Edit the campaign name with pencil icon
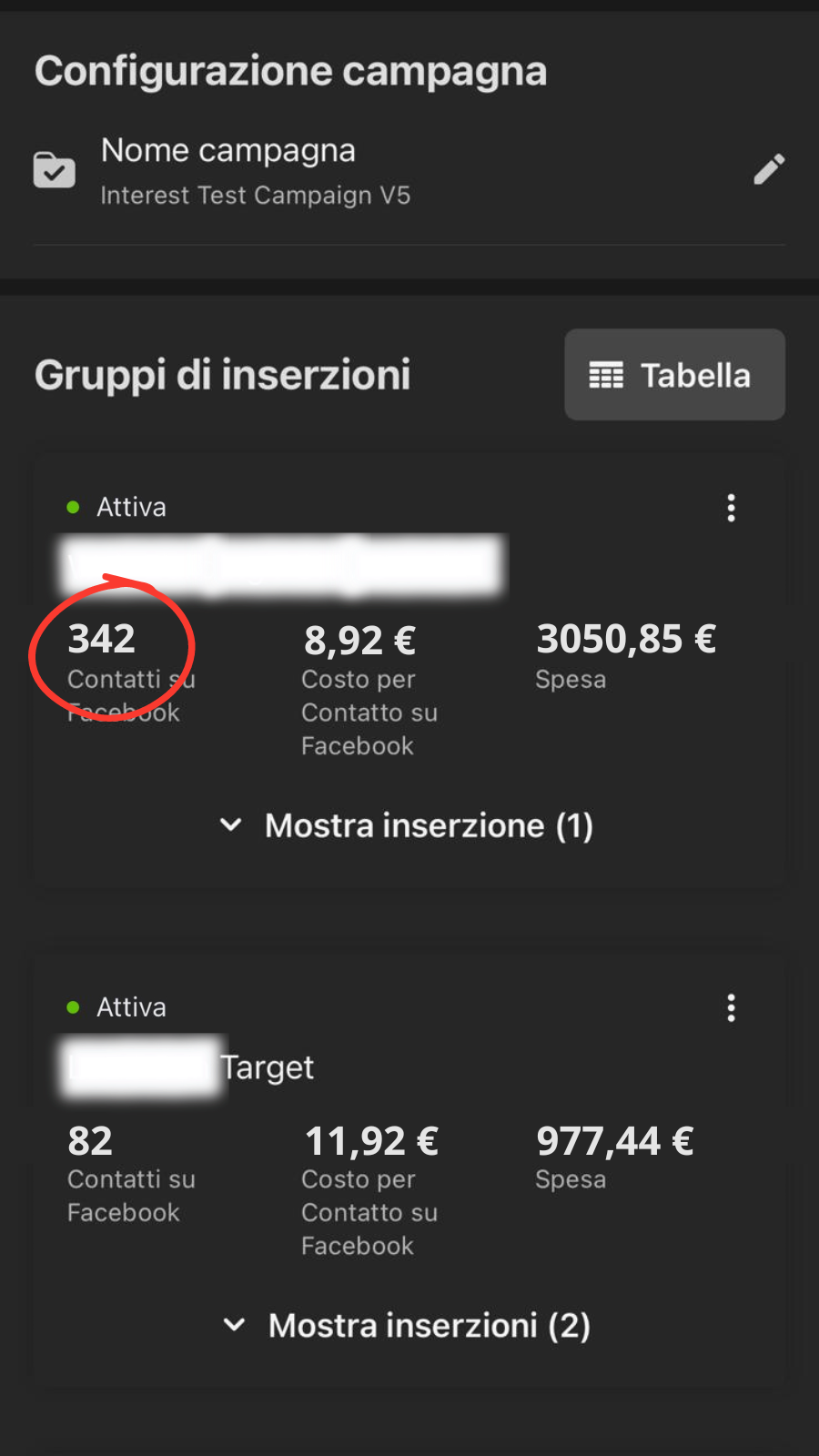The image size is (819, 1456). tap(769, 169)
